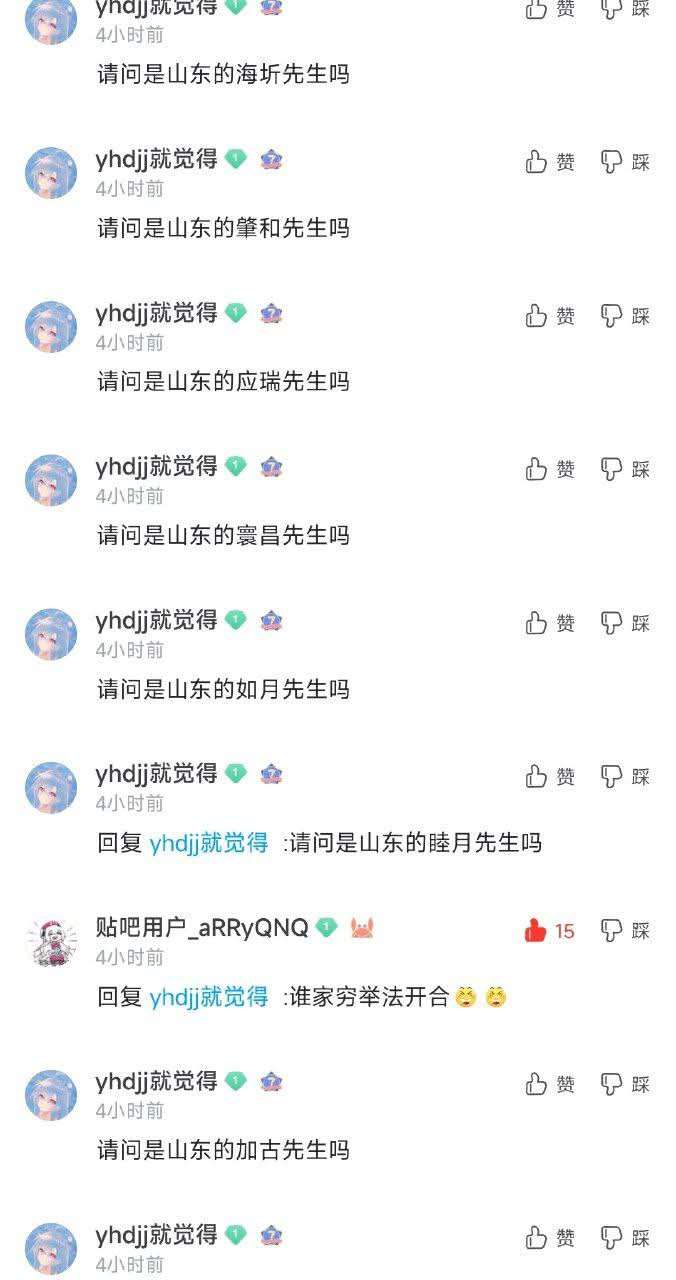The image size is (676, 1280).
Task: Open yhdjj就觉得's avatar beside the 加古先生 comment
Action: coord(51,1095)
